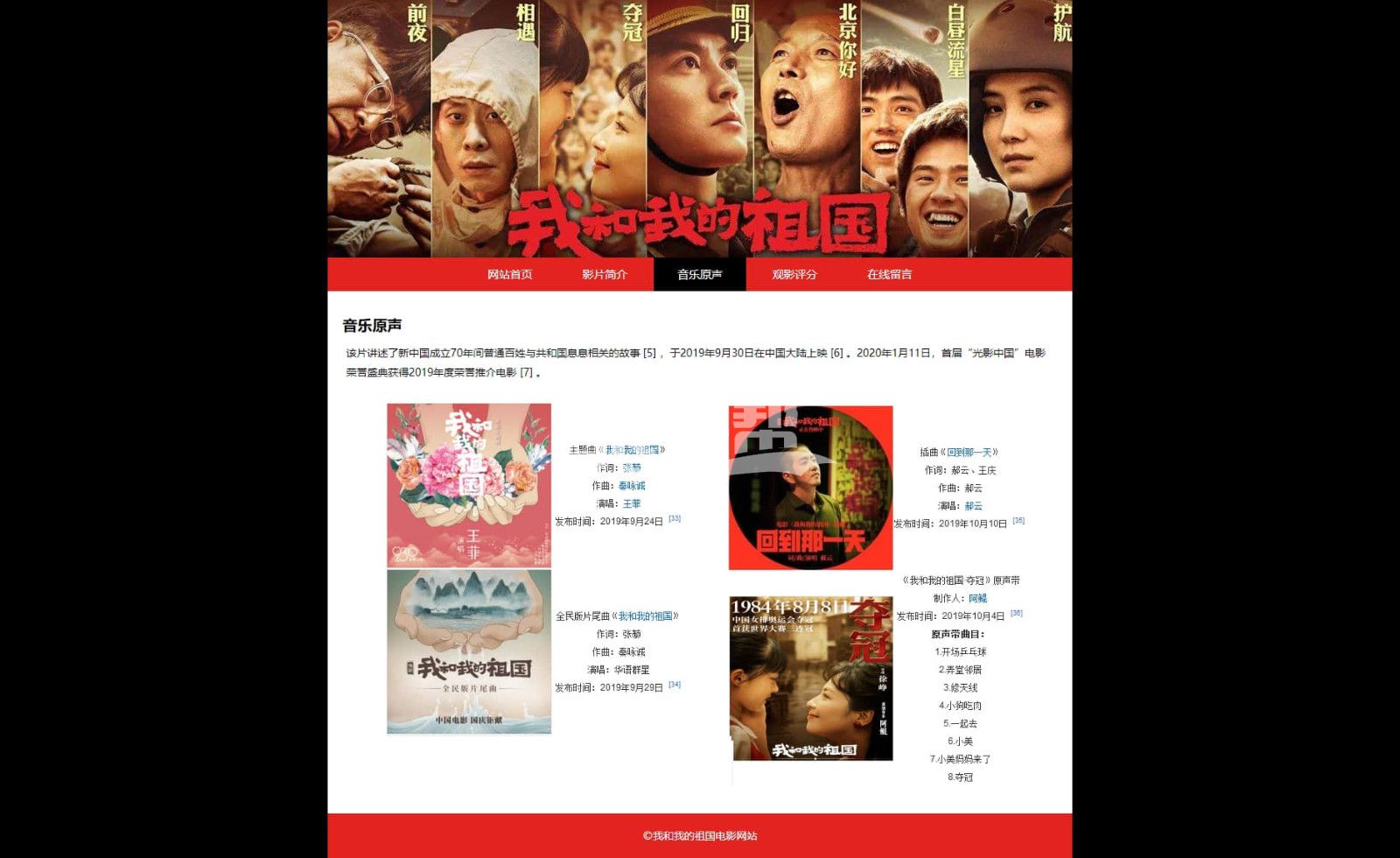Switch to the 在线留言 tab
1400x858 pixels.
pos(889,274)
